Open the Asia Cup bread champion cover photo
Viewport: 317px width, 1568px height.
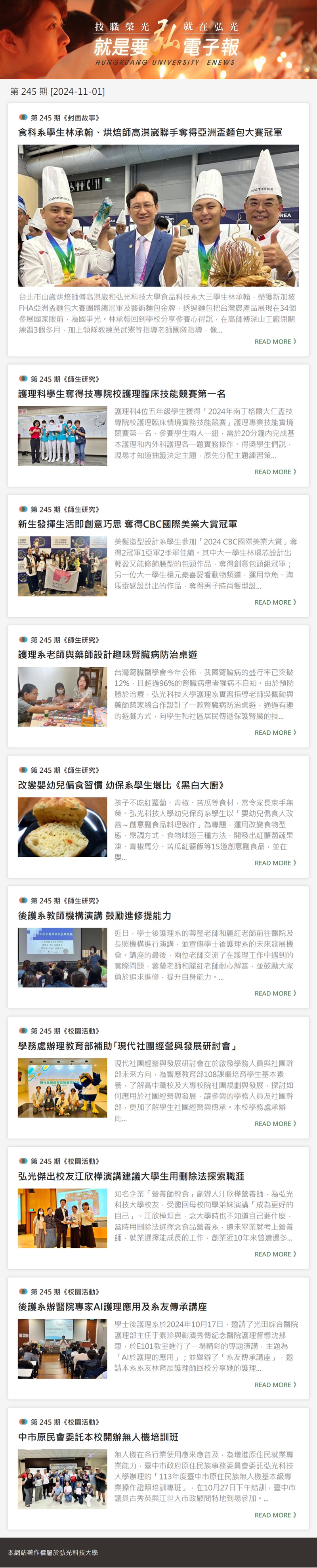pos(158,216)
